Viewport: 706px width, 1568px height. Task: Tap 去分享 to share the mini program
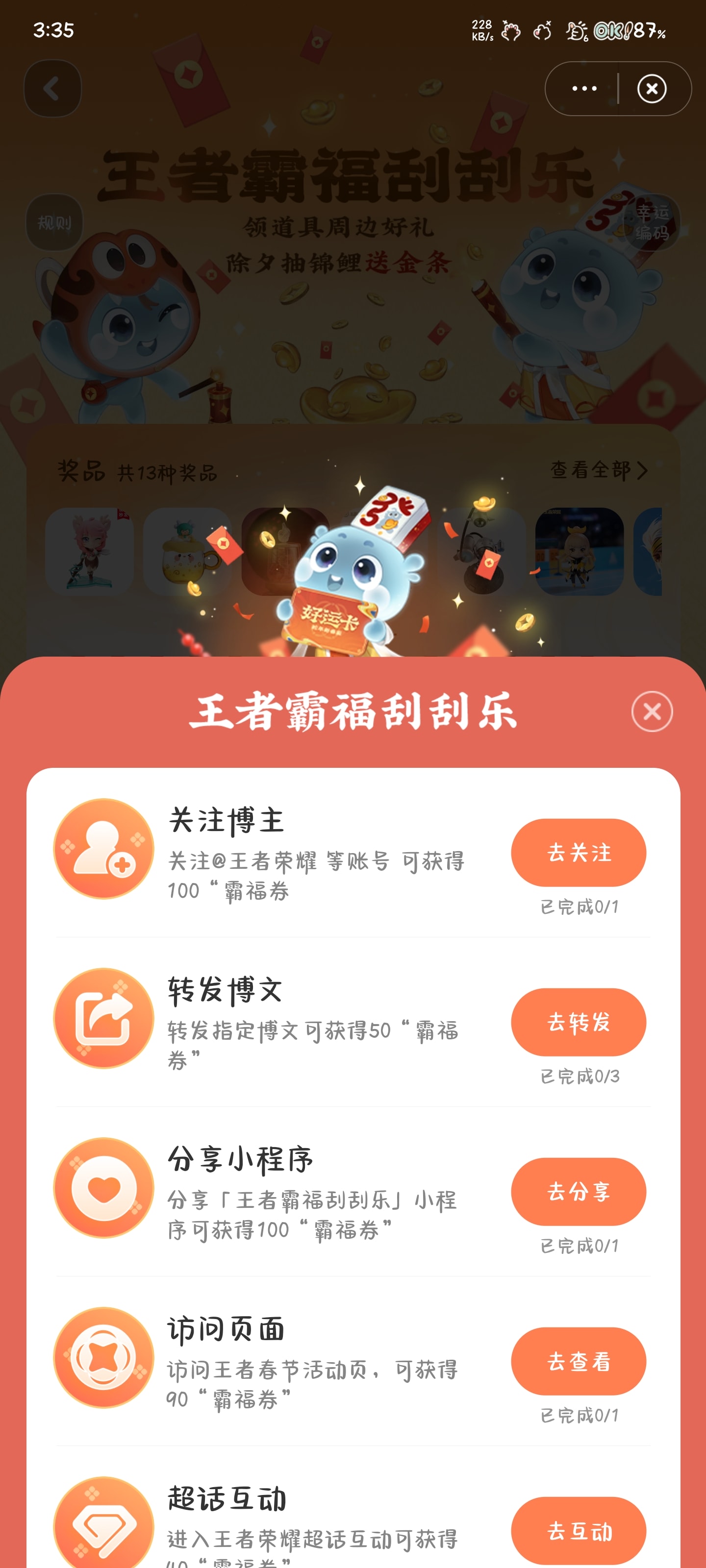tap(578, 1191)
